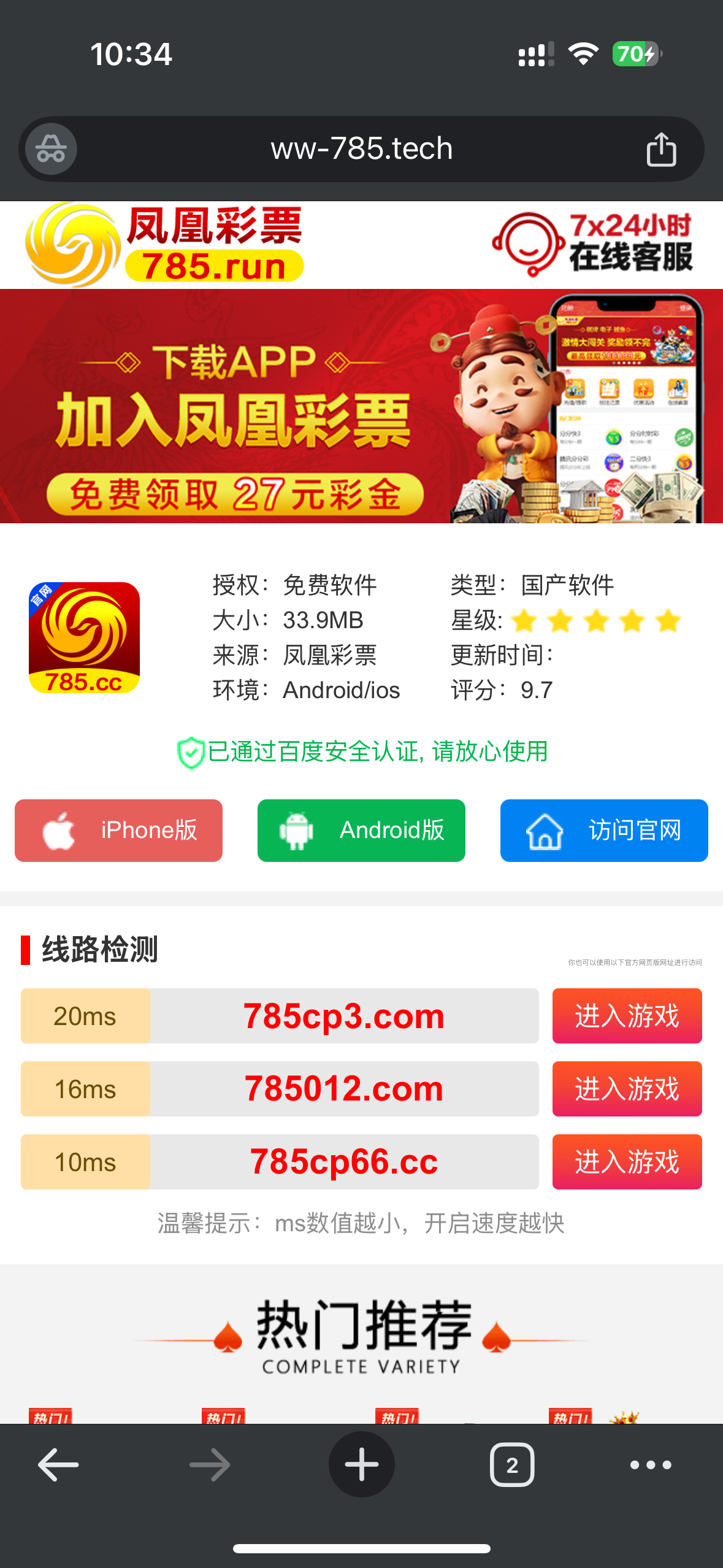
Task: Enter game via 785cp66.cc line
Action: coord(627,1161)
